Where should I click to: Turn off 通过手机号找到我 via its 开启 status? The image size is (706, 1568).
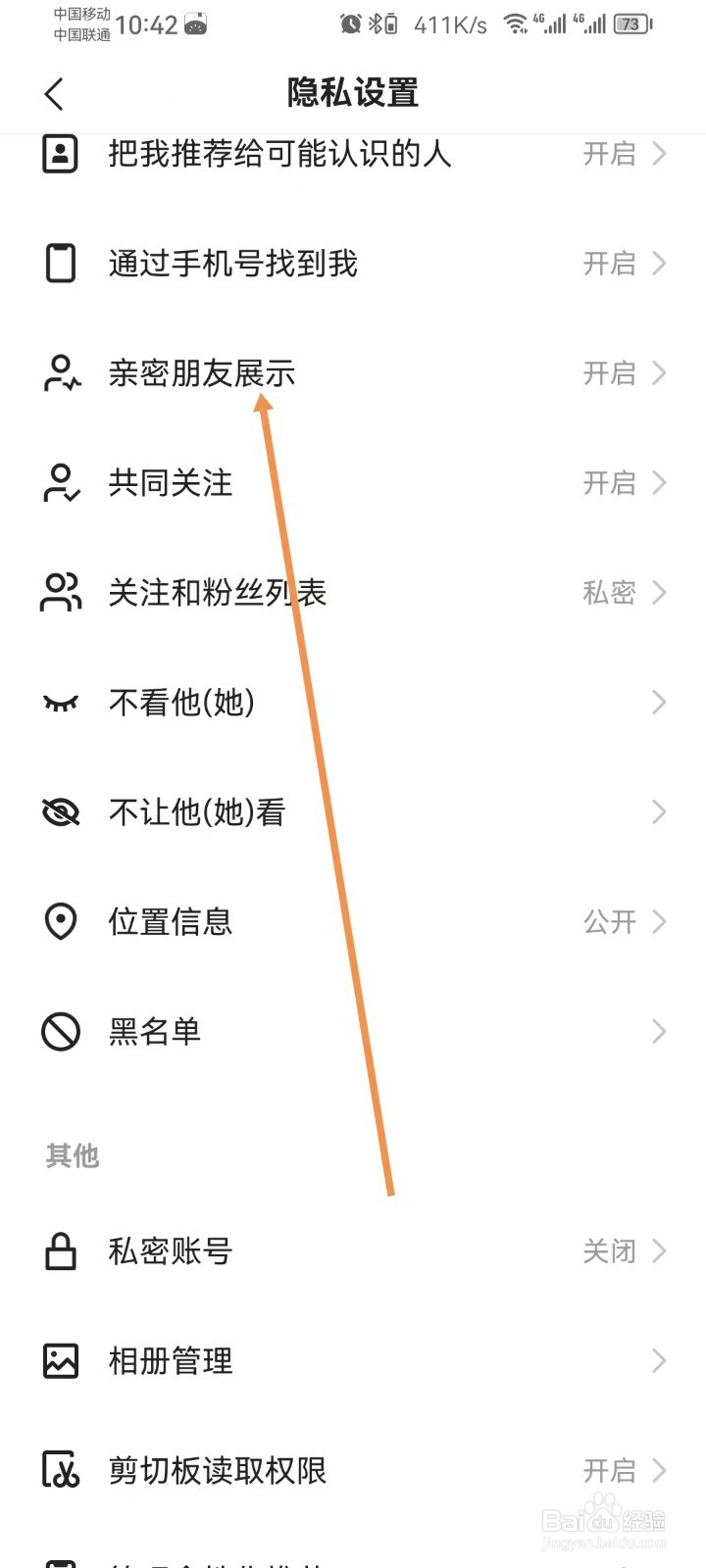click(x=609, y=263)
